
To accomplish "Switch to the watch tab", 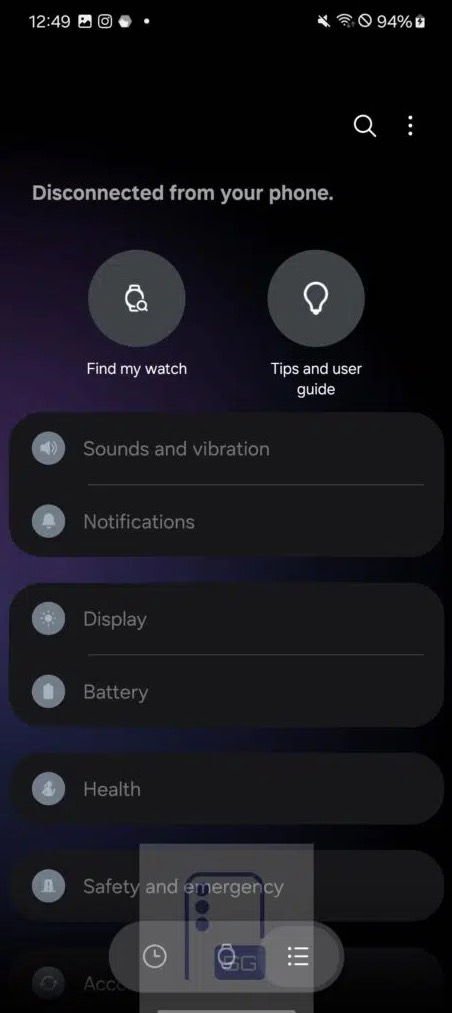I will pyautogui.click(x=226, y=957).
